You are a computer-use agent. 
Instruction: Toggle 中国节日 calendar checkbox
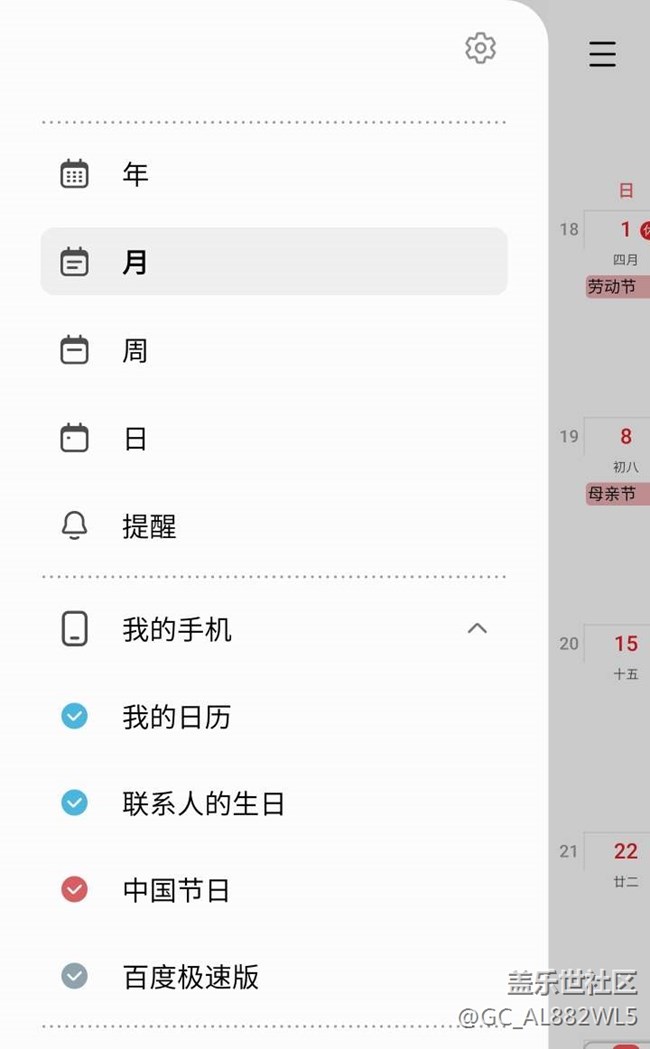point(75,890)
